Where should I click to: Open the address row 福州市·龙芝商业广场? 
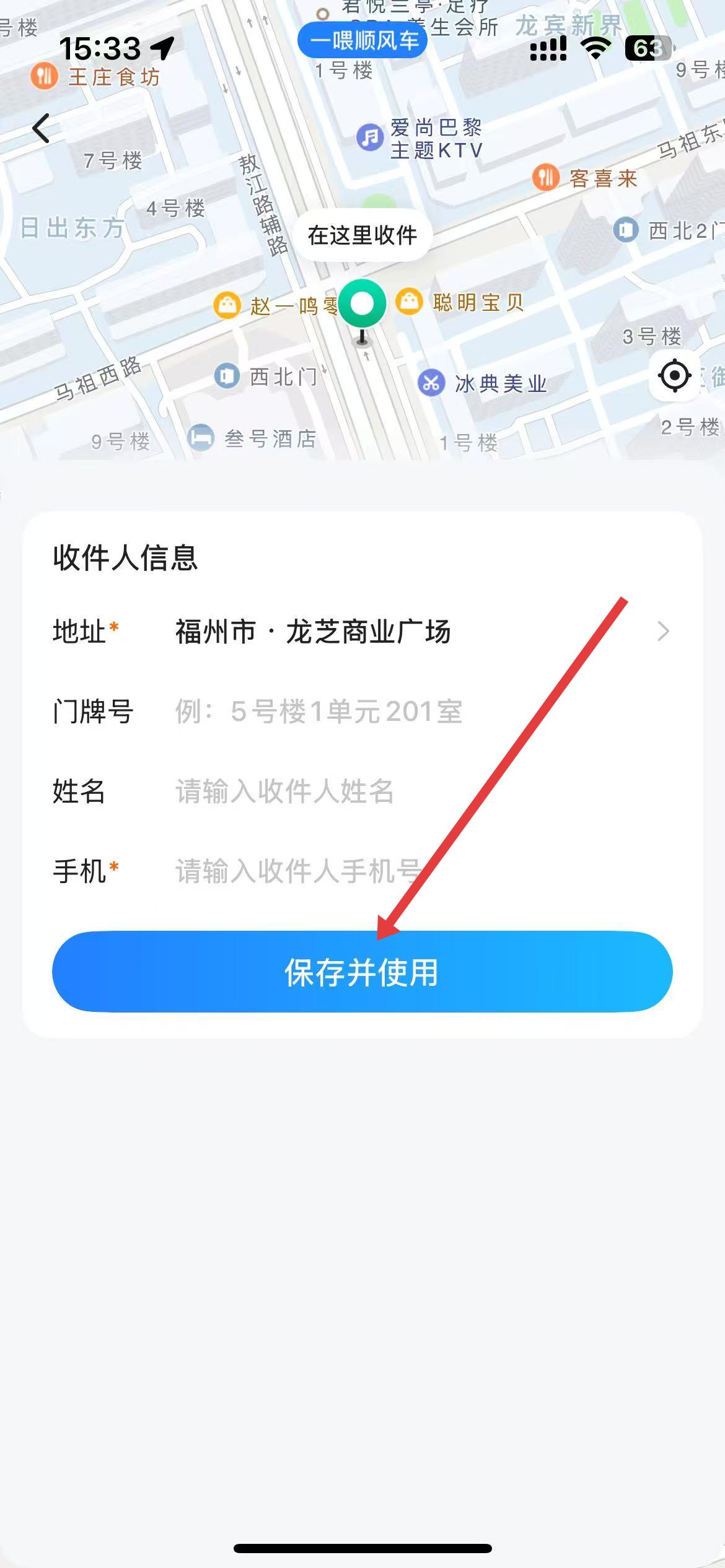click(409, 632)
